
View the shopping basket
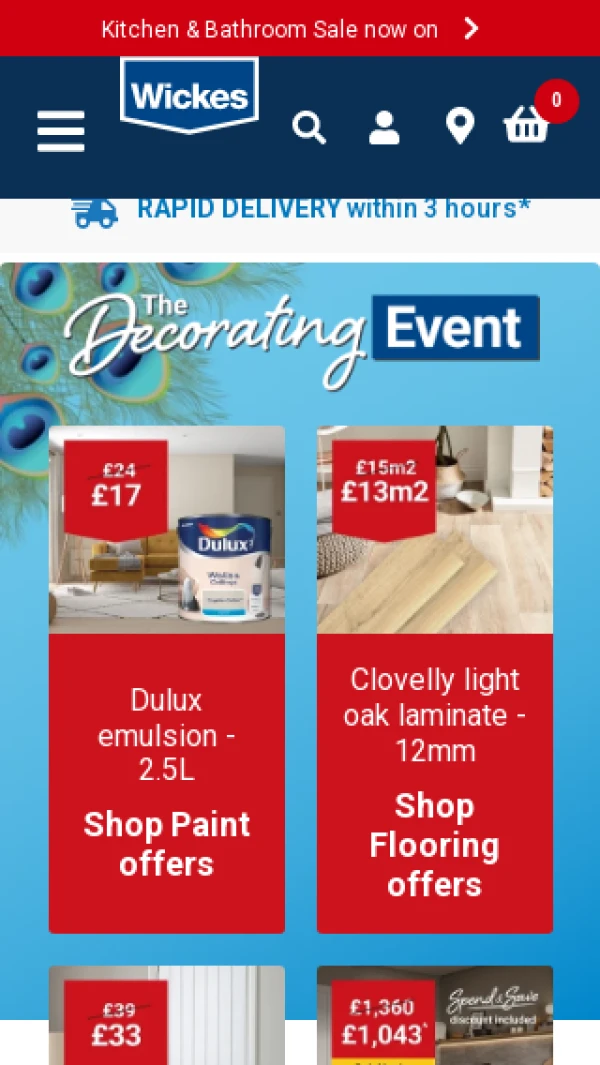[x=527, y=126]
